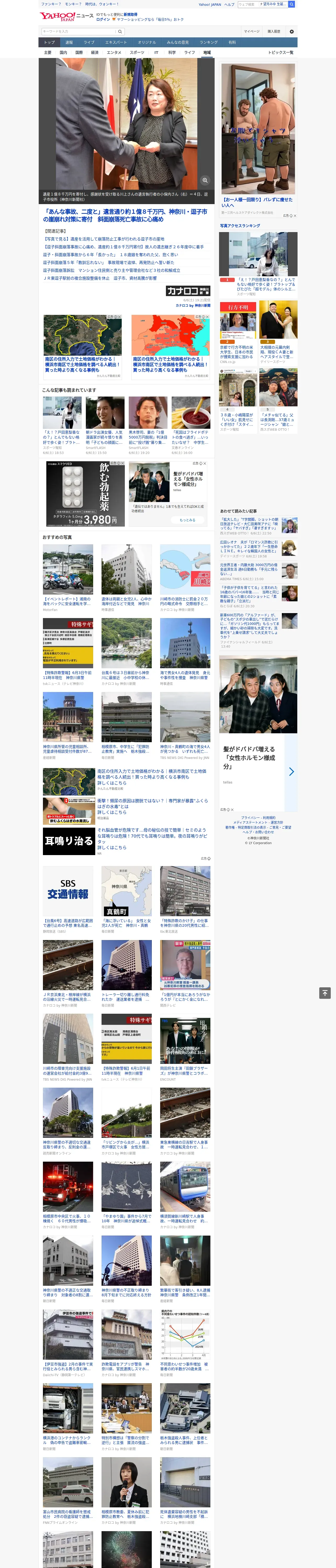Image resolution: width=336 pixels, height=1568 pixels.
Task: Switch to the 速報 tab
Action: tap(69, 43)
